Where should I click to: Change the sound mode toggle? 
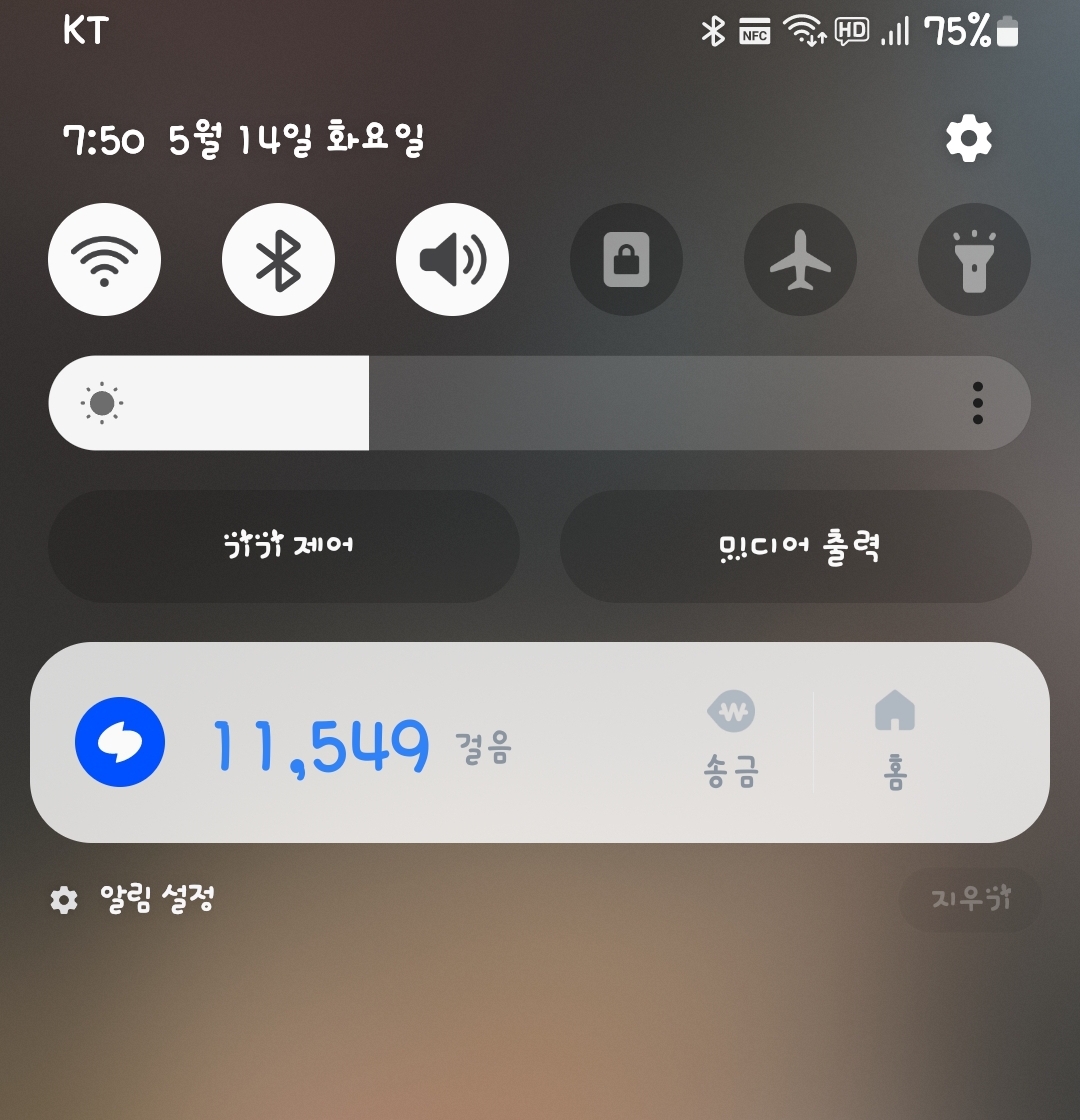click(x=452, y=260)
